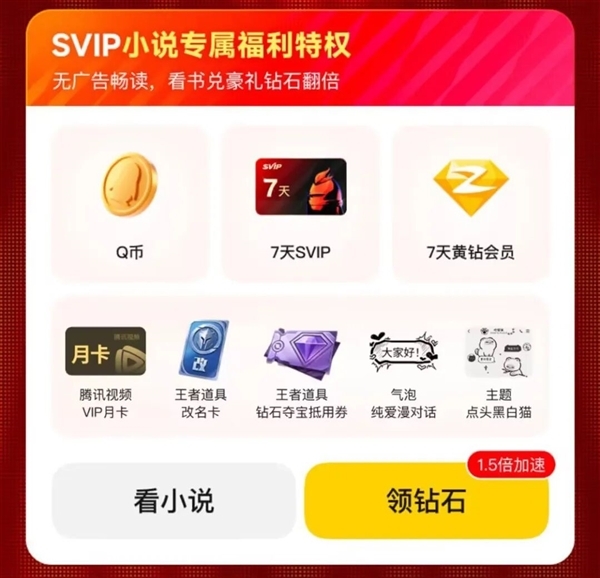The height and width of the screenshot is (578, 600).
Task: Open the 7天黄钻会员 reward card
Action: click(x=470, y=203)
